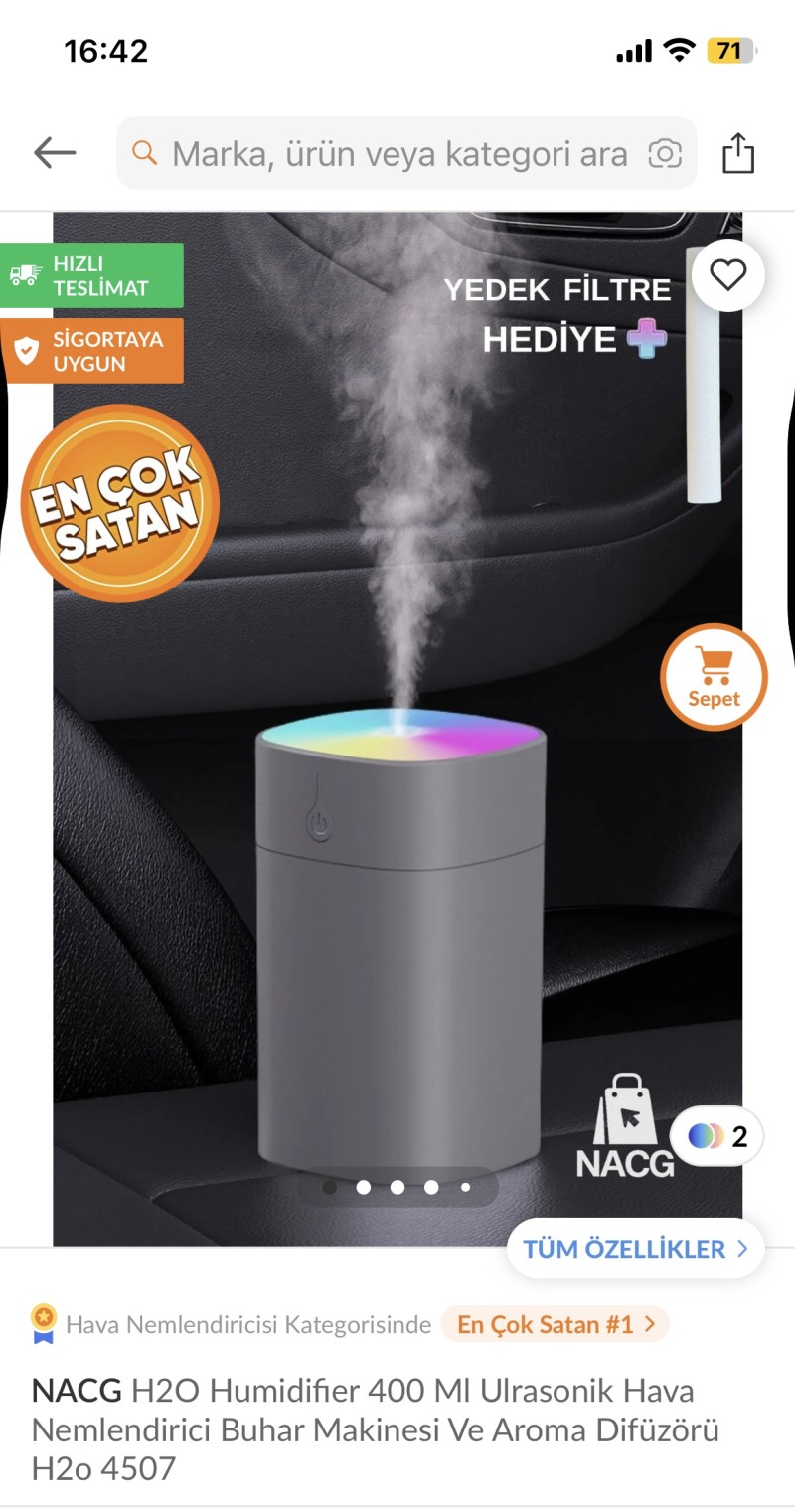
Task: Open the Sepet cart button
Action: (x=714, y=677)
